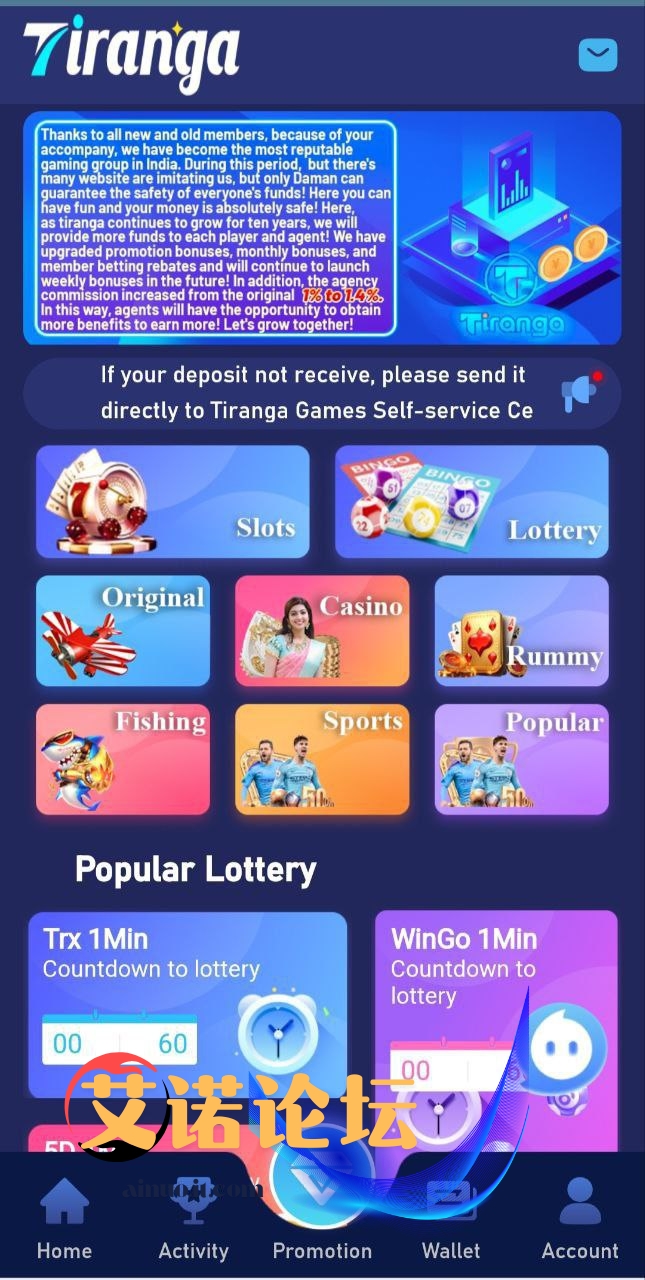Open the Casino category tile
This screenshot has width=645, height=1280.
point(322,630)
